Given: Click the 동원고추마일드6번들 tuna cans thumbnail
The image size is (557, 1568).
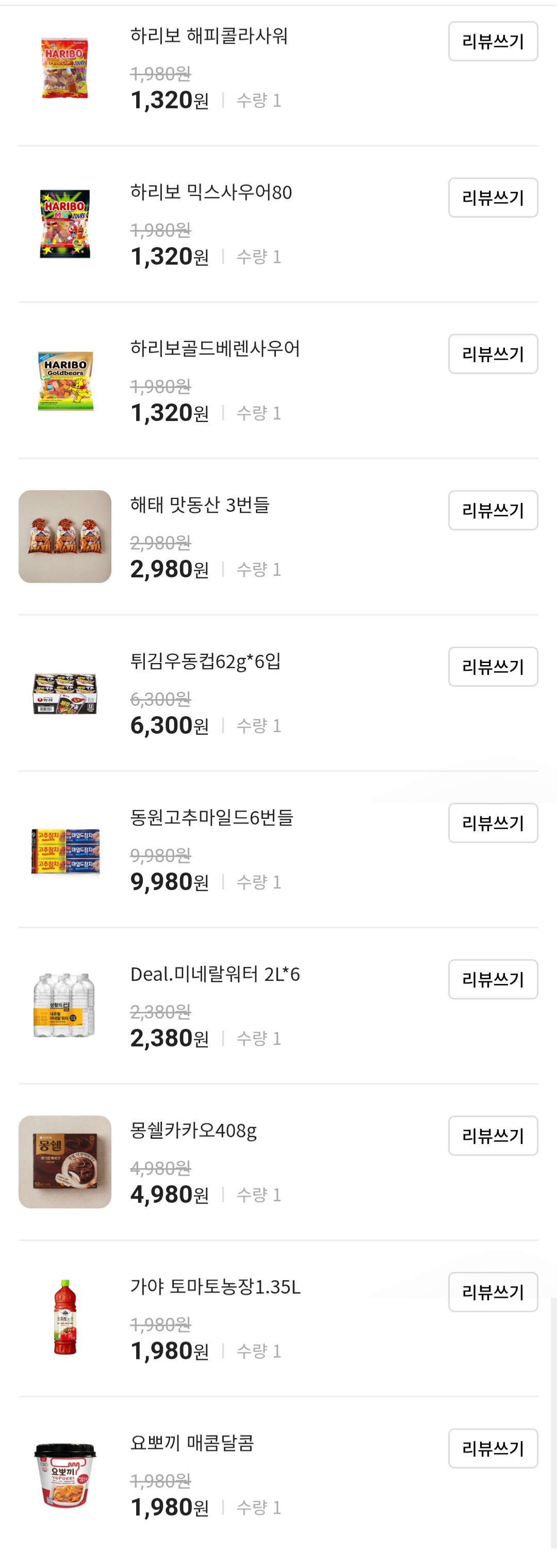Looking at the screenshot, I should click(64, 849).
